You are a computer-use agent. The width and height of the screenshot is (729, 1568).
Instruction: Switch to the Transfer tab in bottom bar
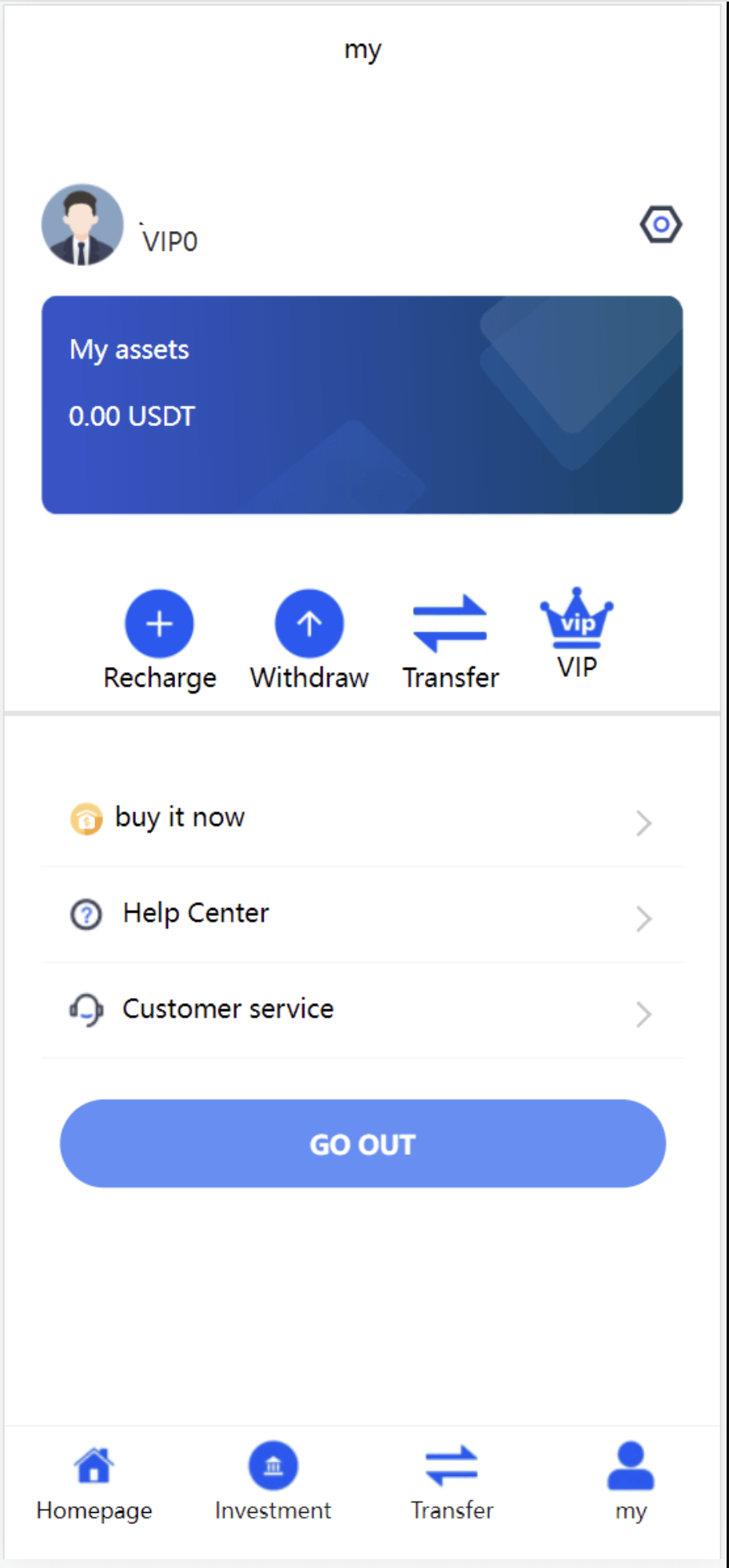[x=452, y=1481]
